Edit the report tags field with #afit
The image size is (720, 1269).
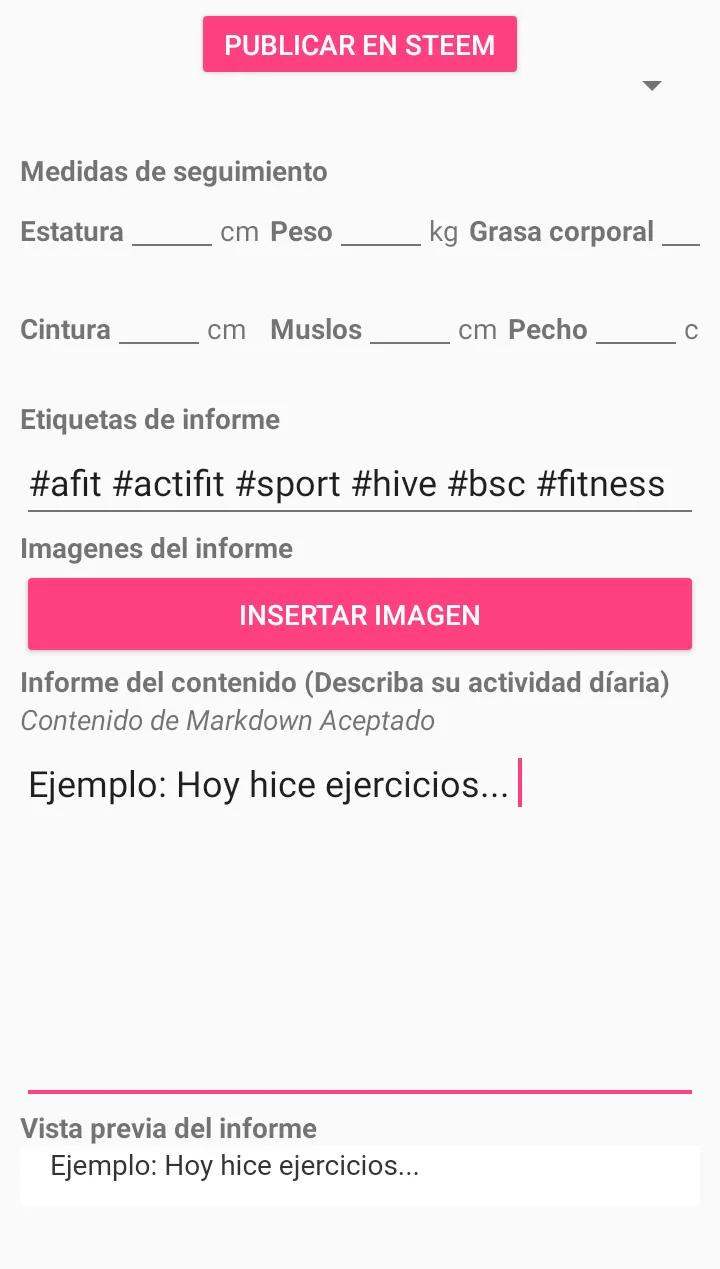point(360,484)
